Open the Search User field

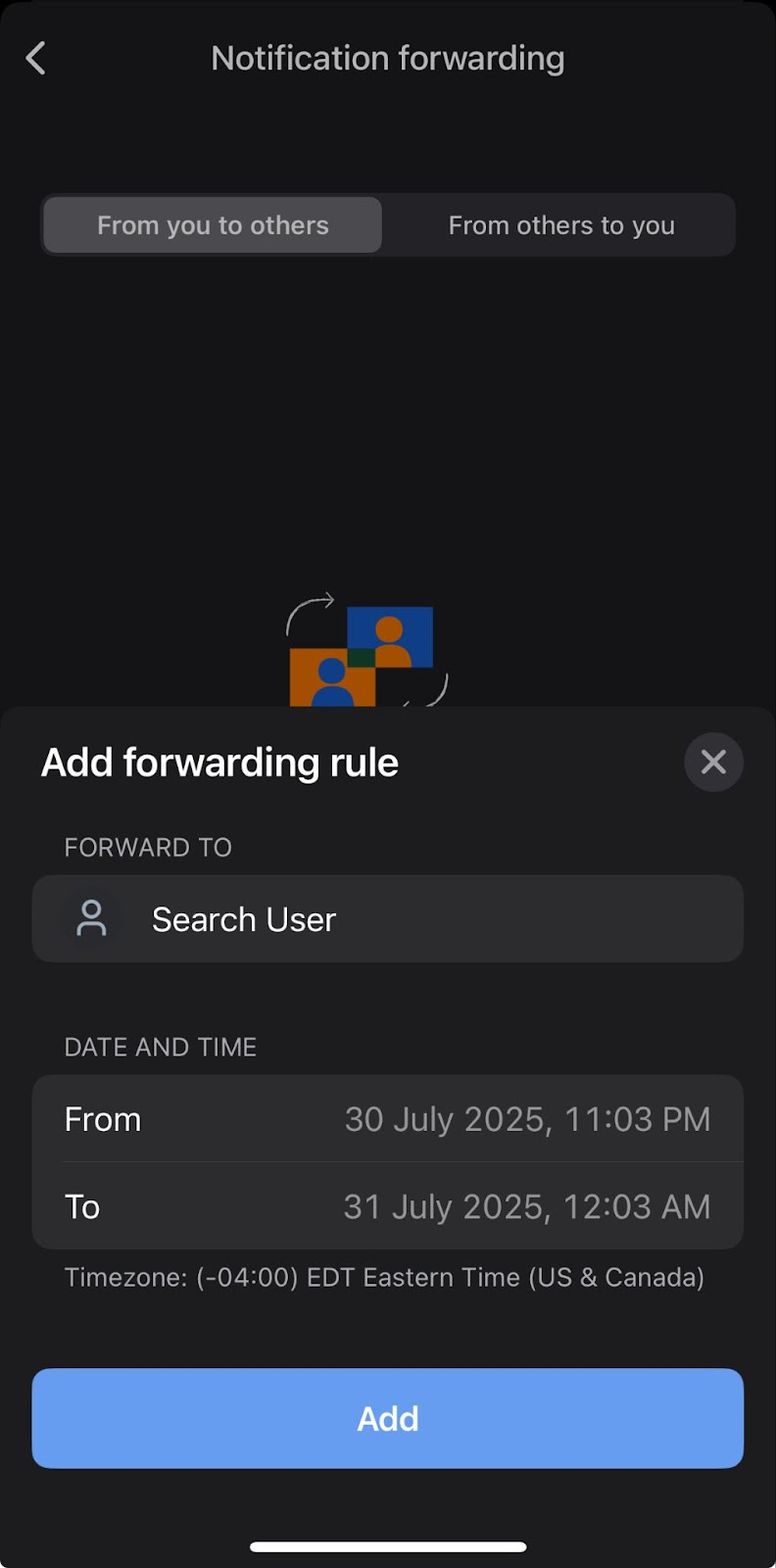tap(388, 919)
